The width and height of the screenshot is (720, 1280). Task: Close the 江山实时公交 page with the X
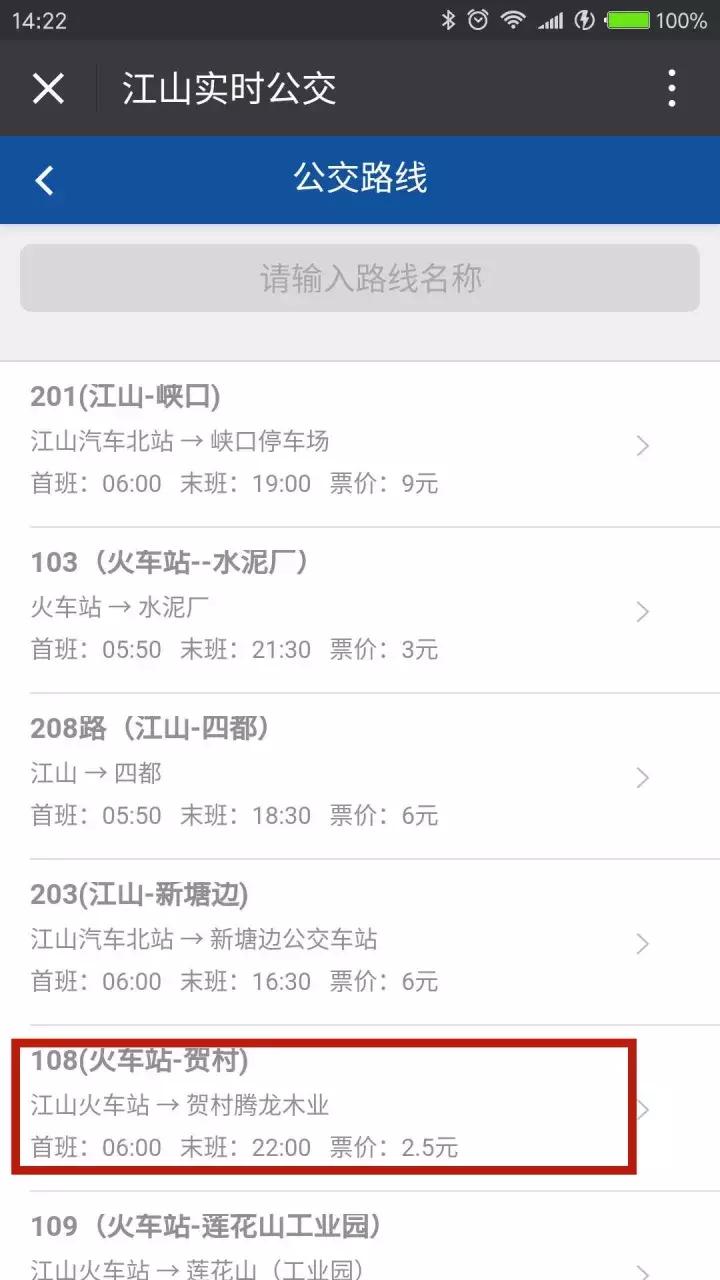pos(48,89)
